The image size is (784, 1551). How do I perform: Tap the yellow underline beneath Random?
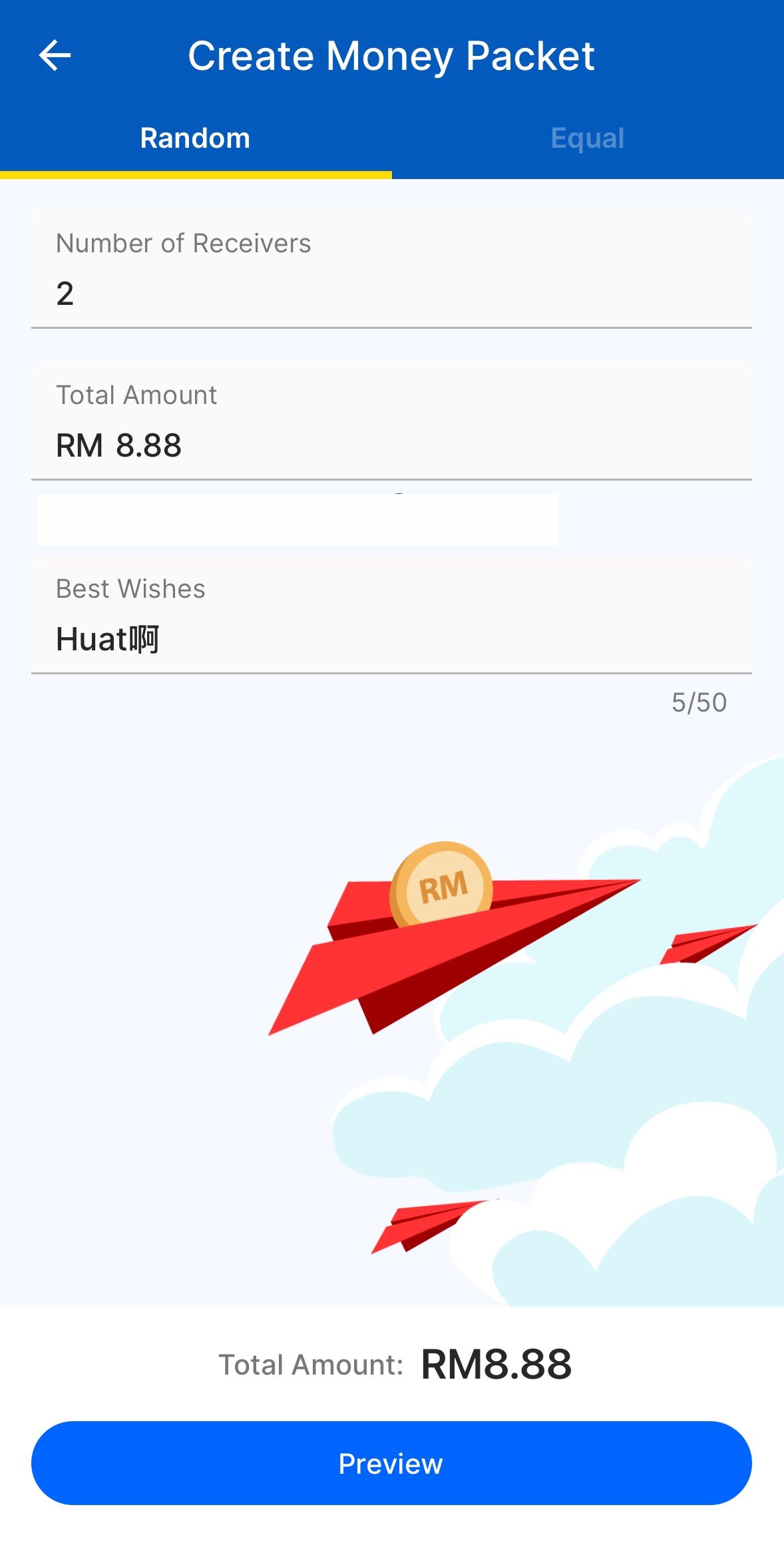coord(194,174)
